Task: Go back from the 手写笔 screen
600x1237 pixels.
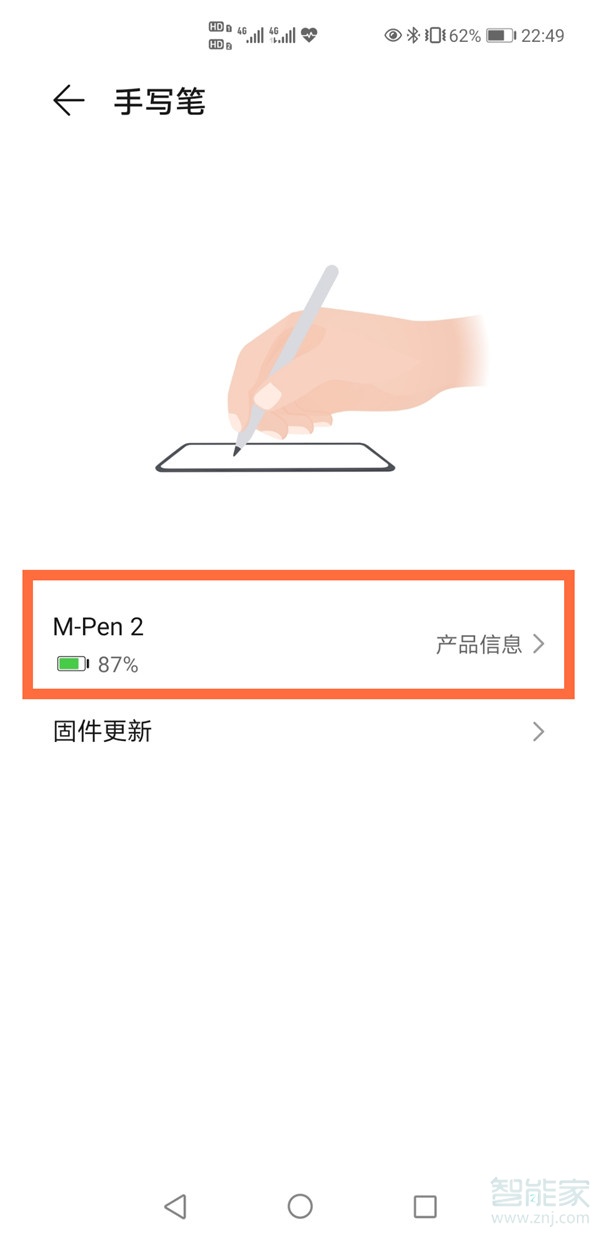Action: [68, 101]
